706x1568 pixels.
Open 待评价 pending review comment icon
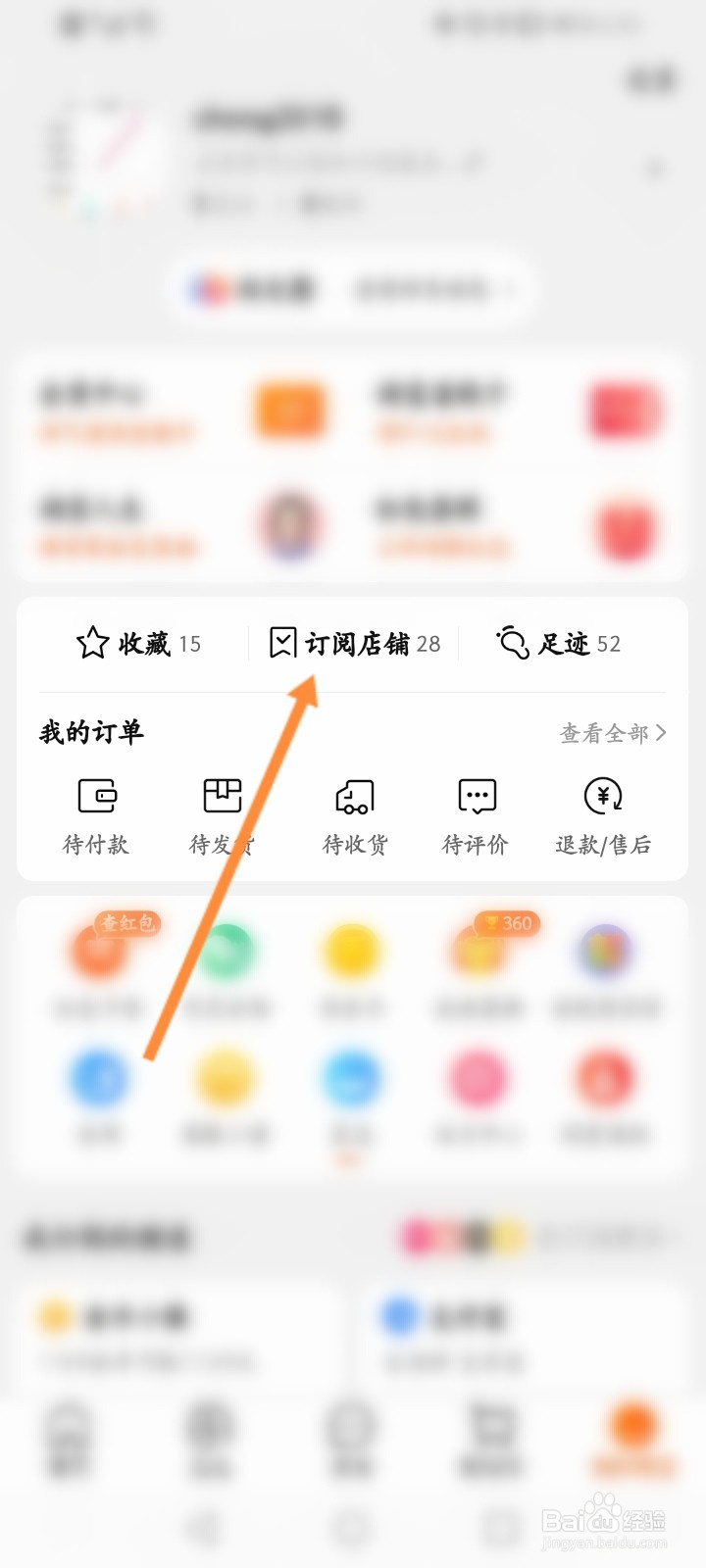coord(476,797)
